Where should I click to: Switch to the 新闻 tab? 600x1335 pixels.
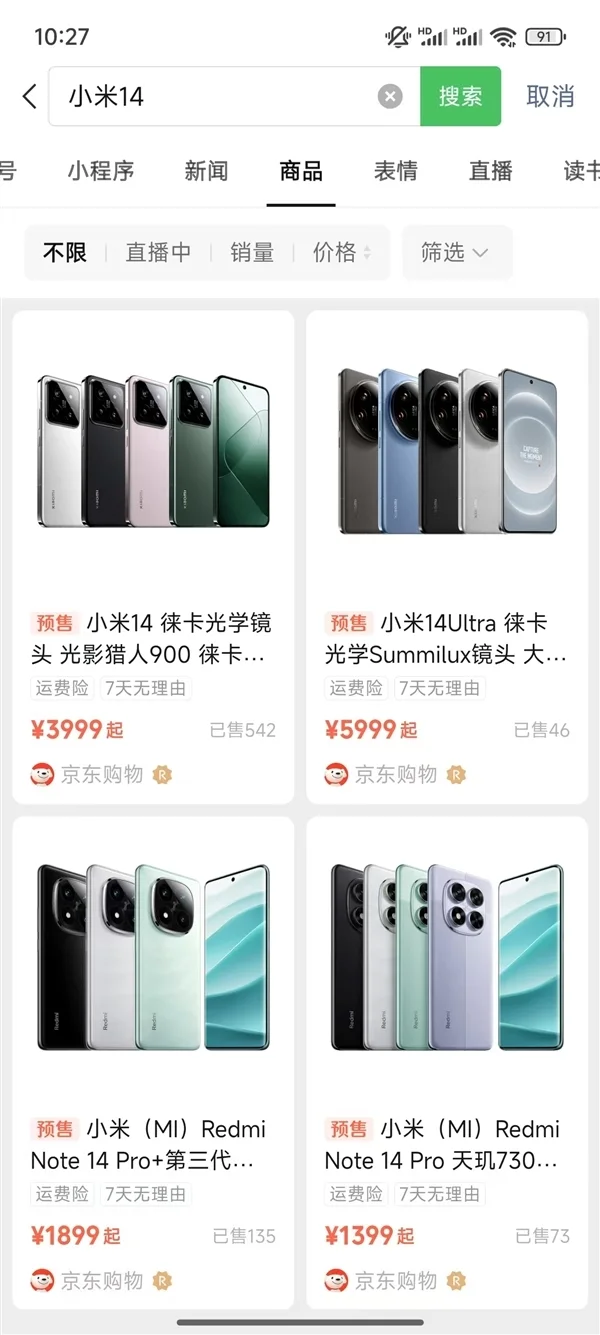pyautogui.click(x=206, y=171)
